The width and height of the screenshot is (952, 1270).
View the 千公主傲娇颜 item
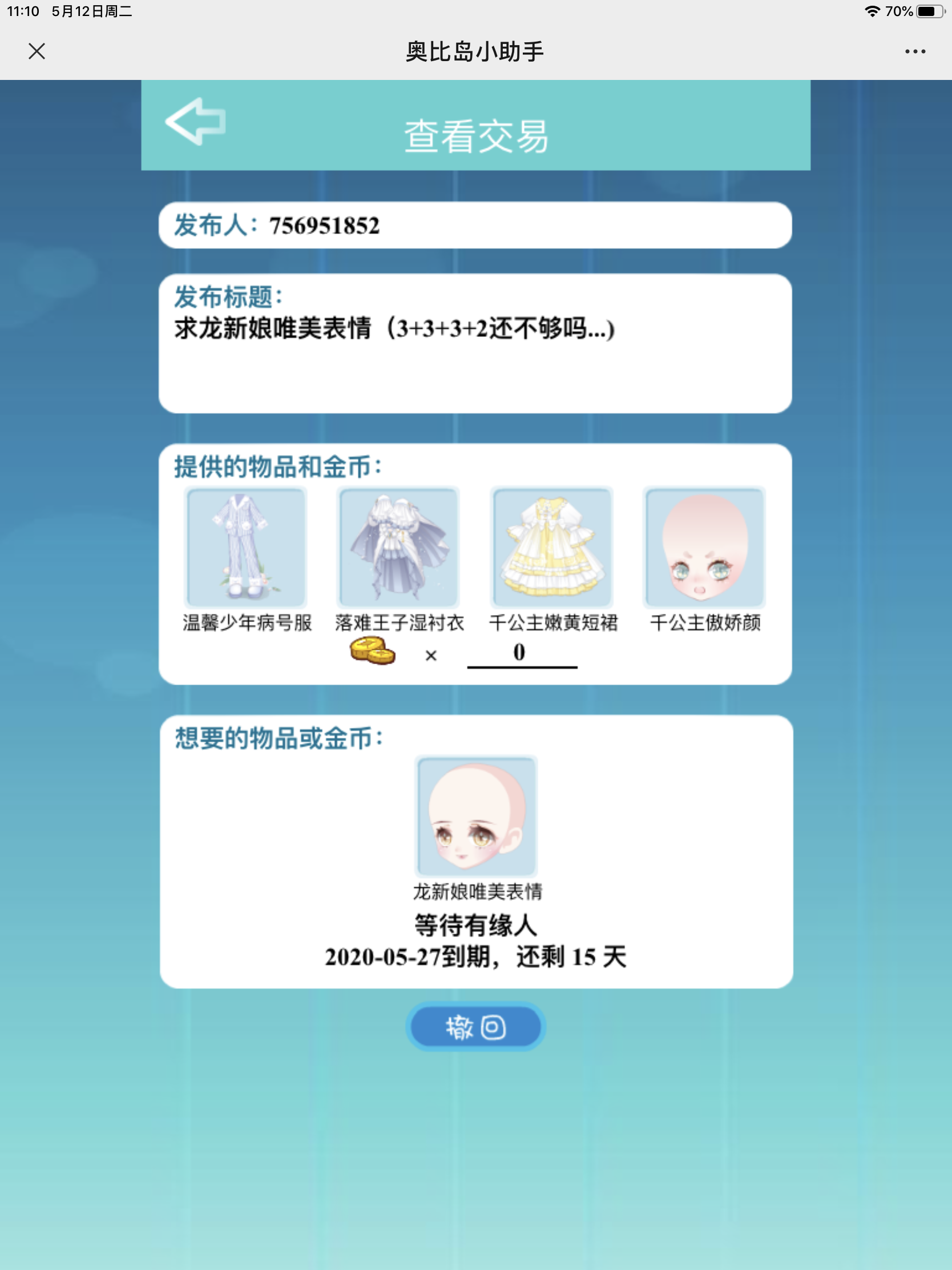[x=705, y=548]
